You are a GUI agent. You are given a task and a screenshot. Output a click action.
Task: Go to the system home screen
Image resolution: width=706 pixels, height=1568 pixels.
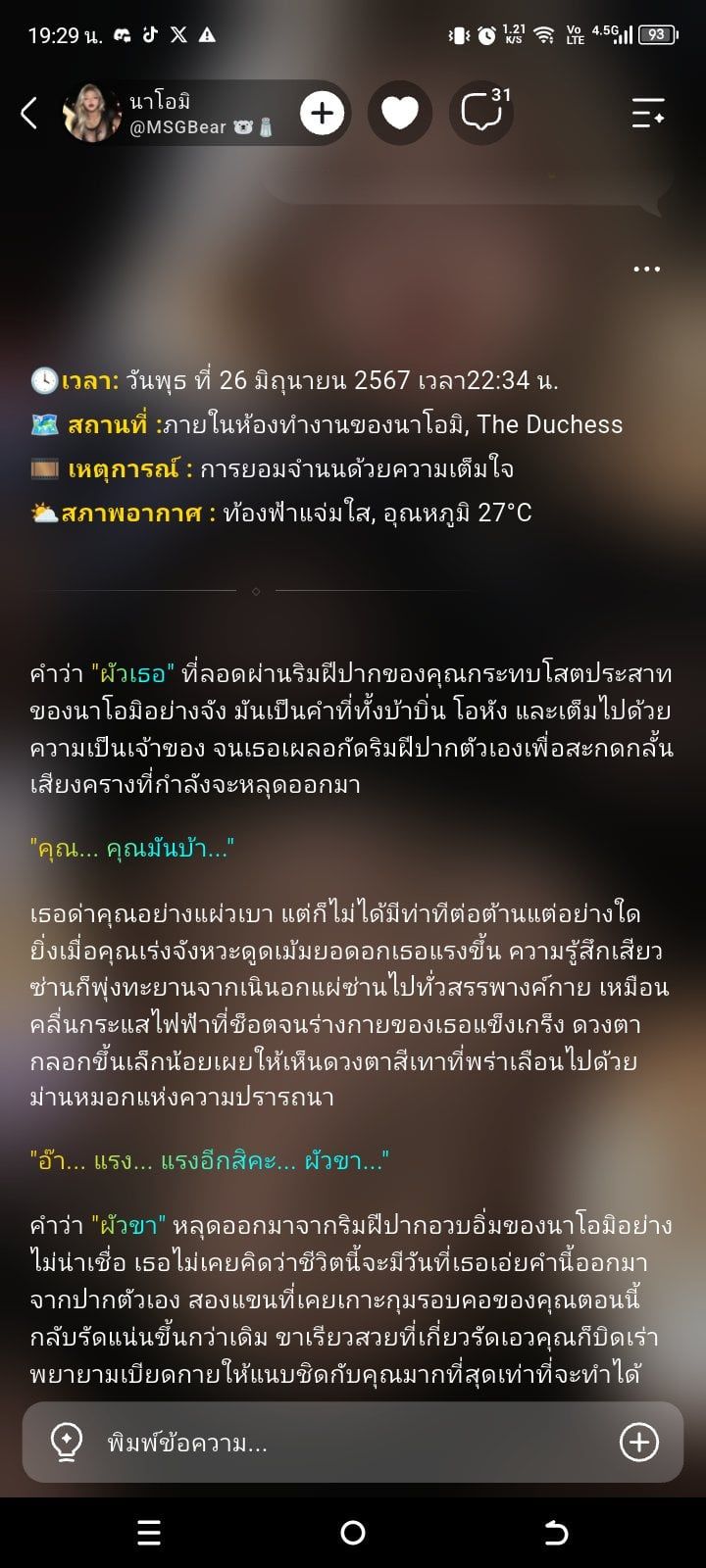(353, 1533)
